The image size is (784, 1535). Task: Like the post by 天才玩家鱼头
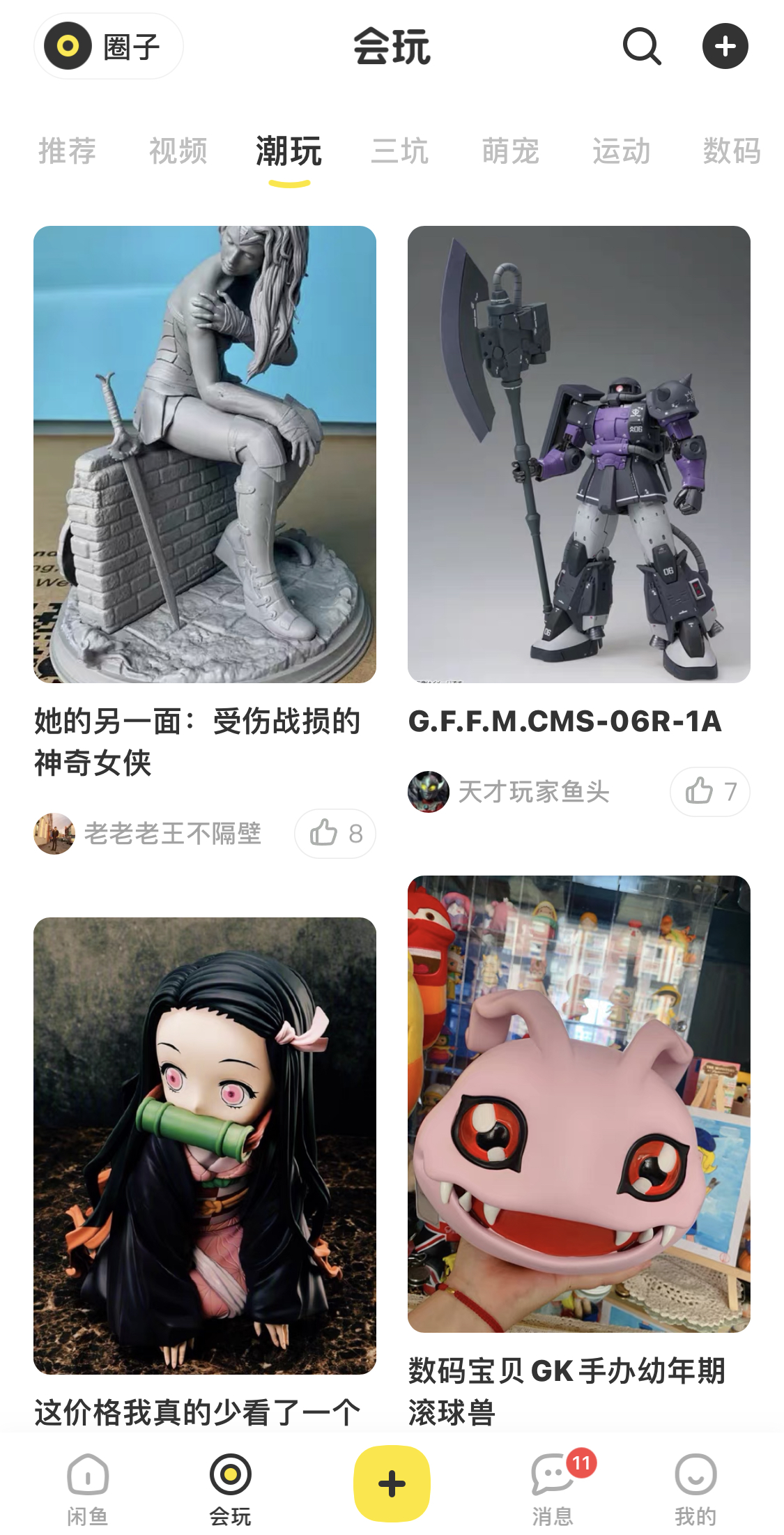(x=709, y=792)
